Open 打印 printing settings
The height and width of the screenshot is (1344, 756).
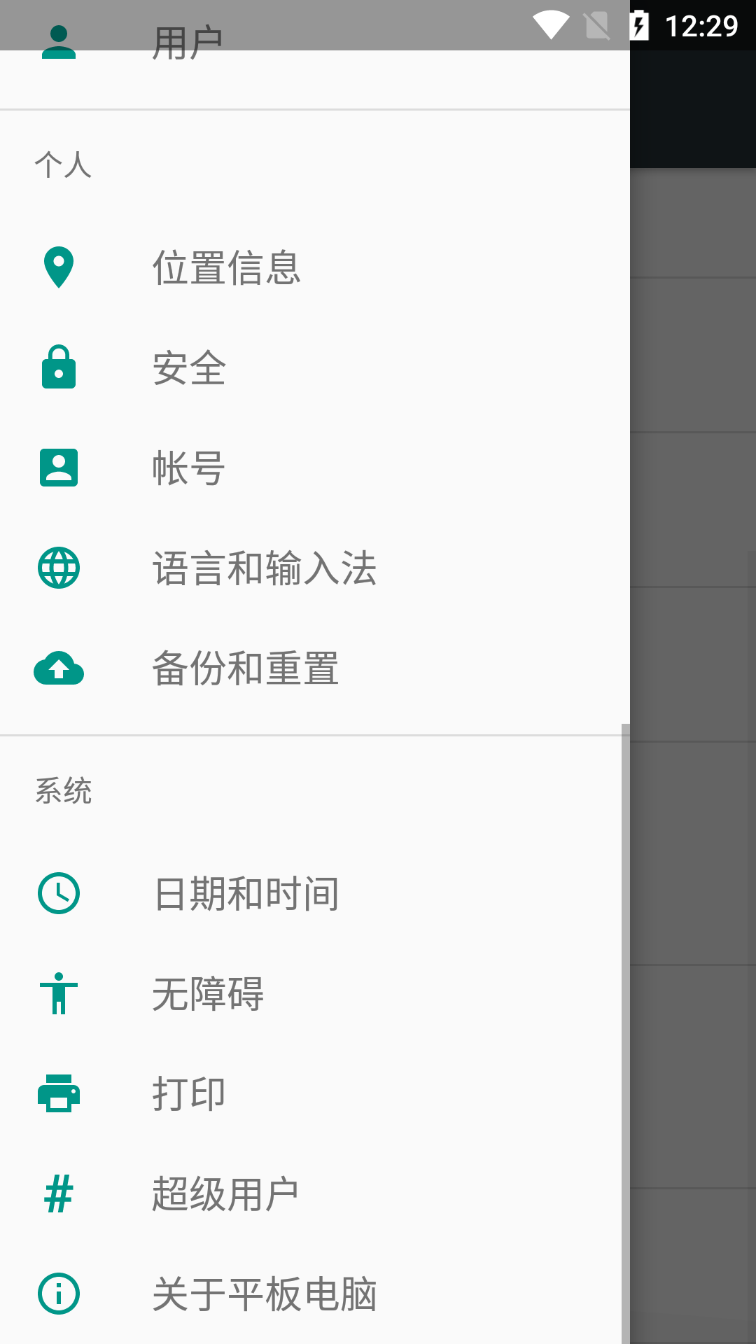click(189, 1094)
